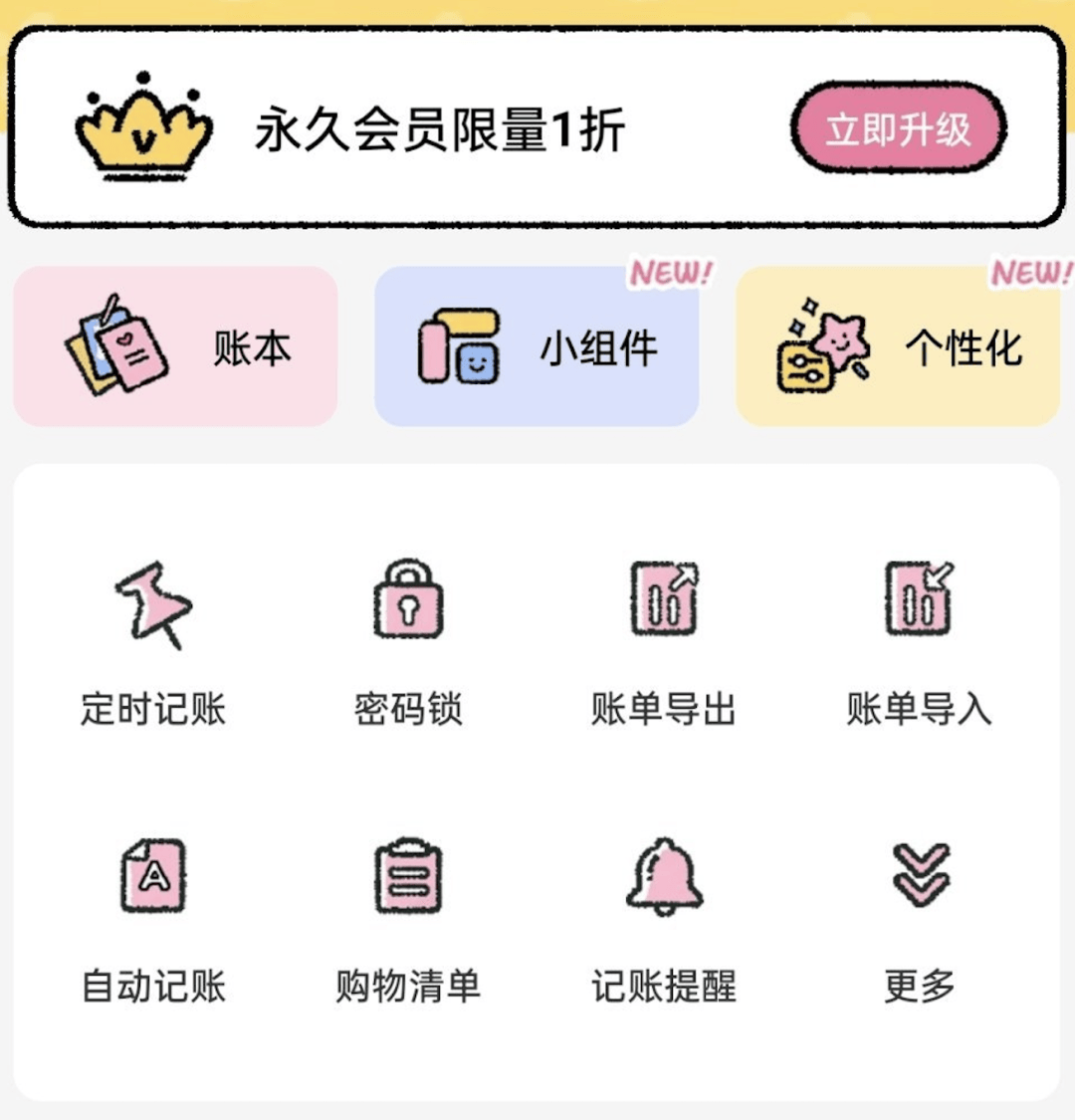Click the NEW! badge on 个性化
The image size is (1075, 1120).
point(1030,269)
